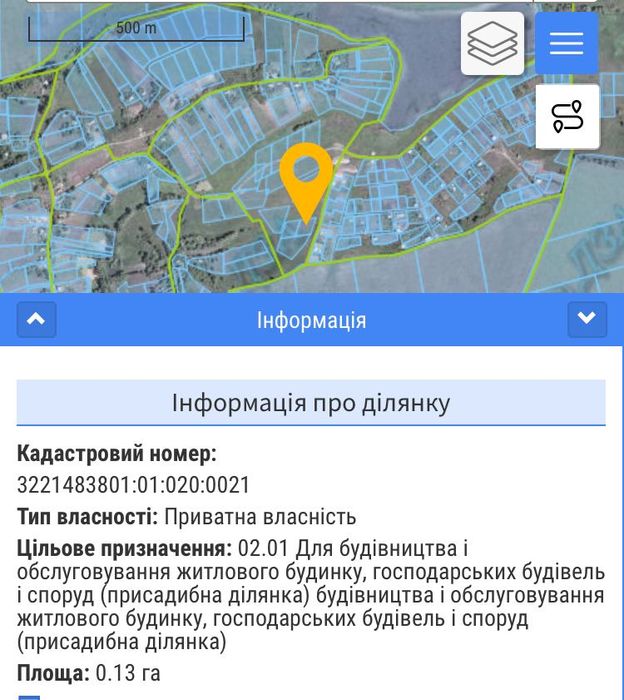Expand the Інформація panel upward

tap(37, 320)
